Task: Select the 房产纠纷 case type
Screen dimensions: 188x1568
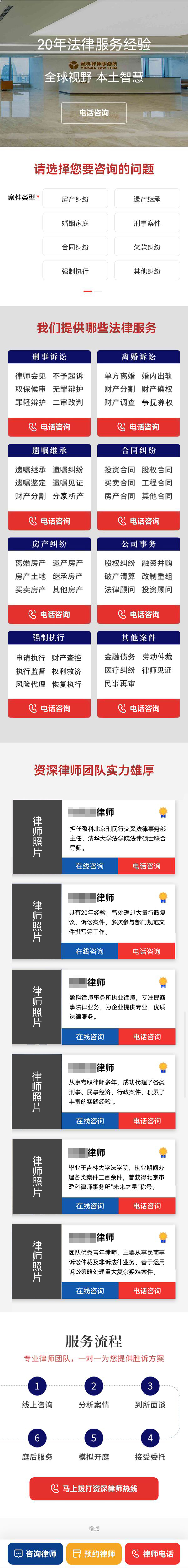Action: coord(75,199)
